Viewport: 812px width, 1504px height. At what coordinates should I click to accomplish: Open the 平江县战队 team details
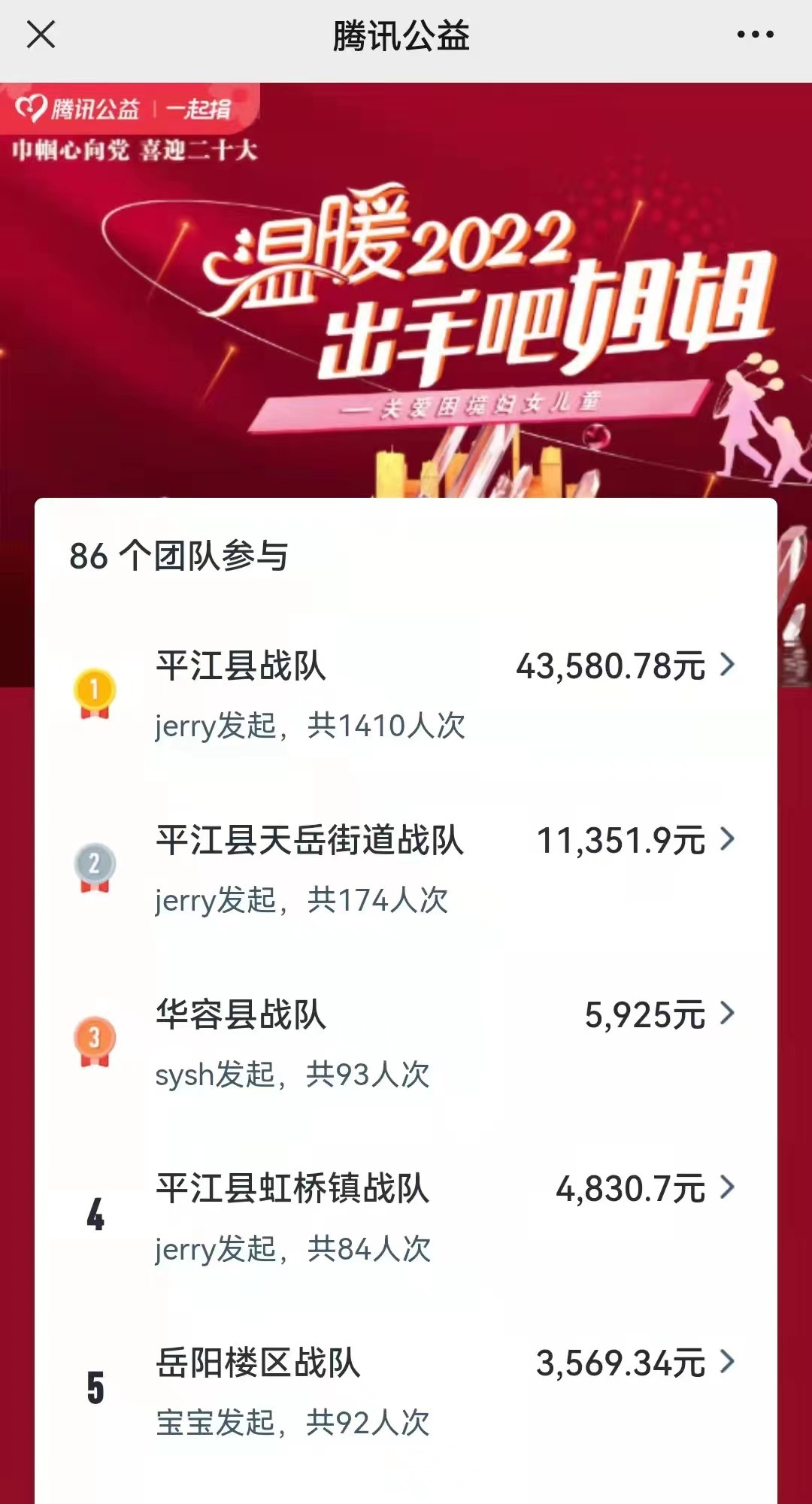click(406, 695)
